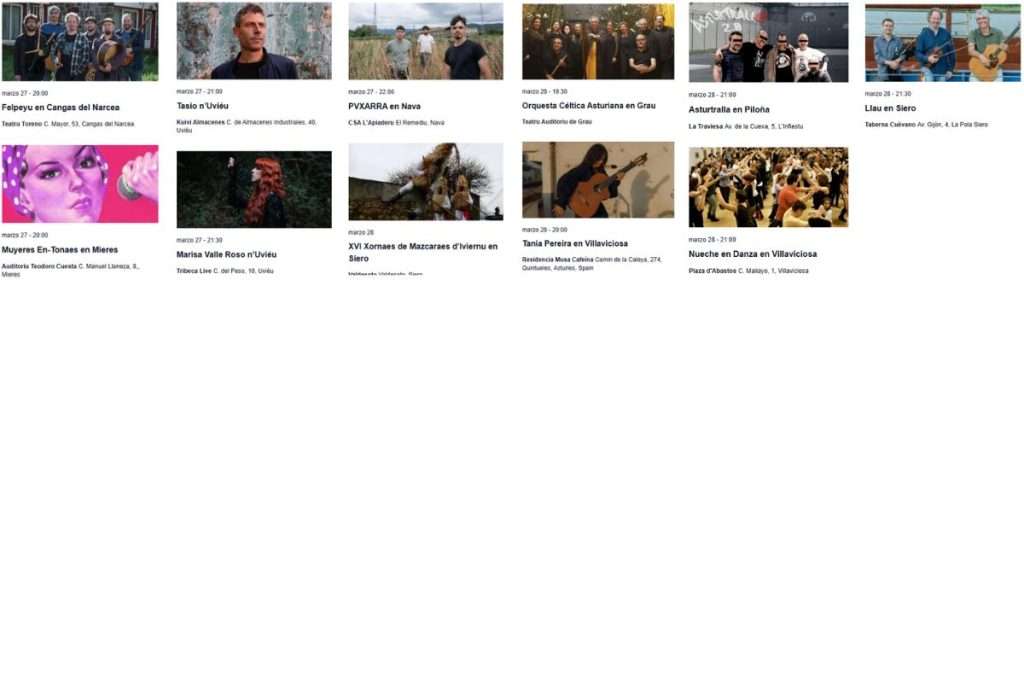View the Tasio n'Uviéu event card
The image size is (1024, 683).
coord(202,106)
